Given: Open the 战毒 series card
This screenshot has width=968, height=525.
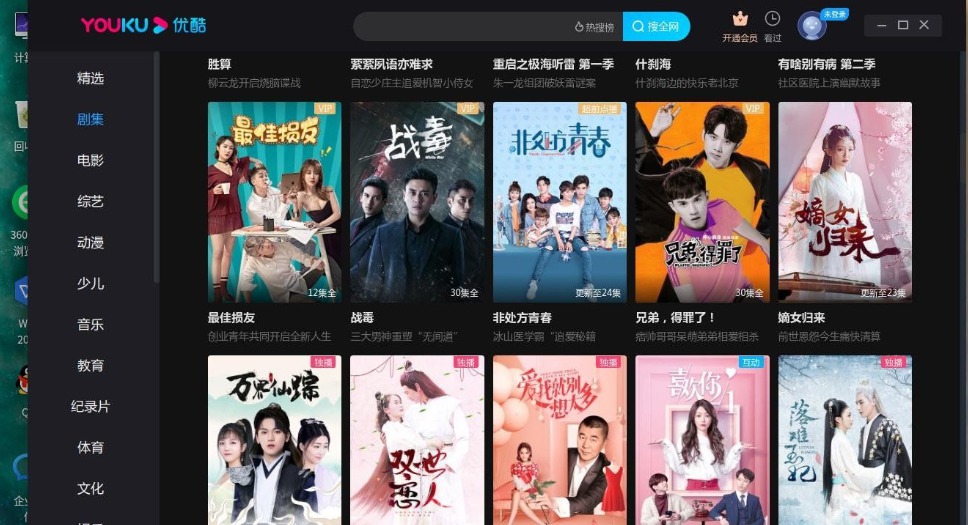Looking at the screenshot, I should pos(417,202).
